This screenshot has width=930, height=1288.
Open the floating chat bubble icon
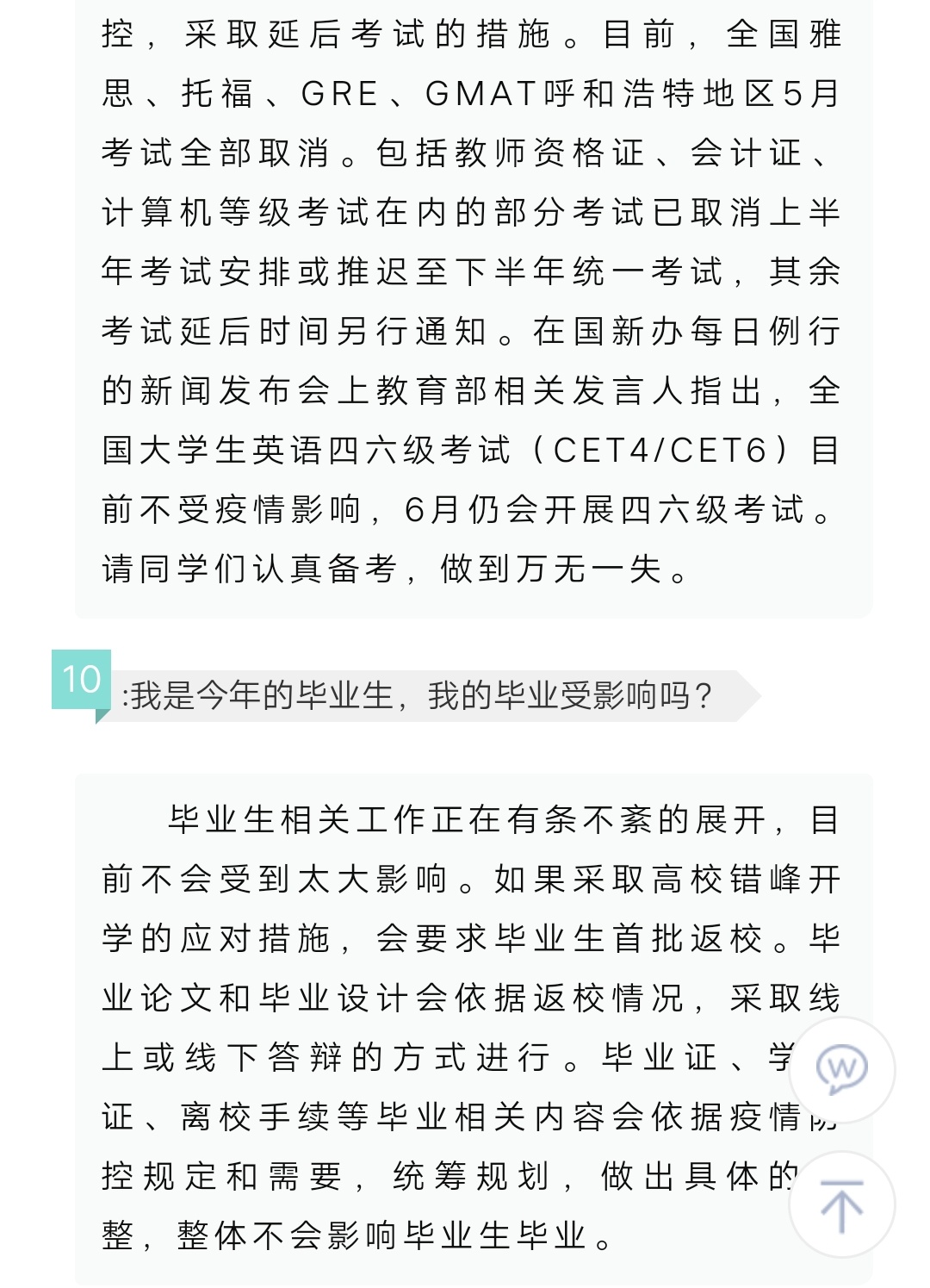841,1070
